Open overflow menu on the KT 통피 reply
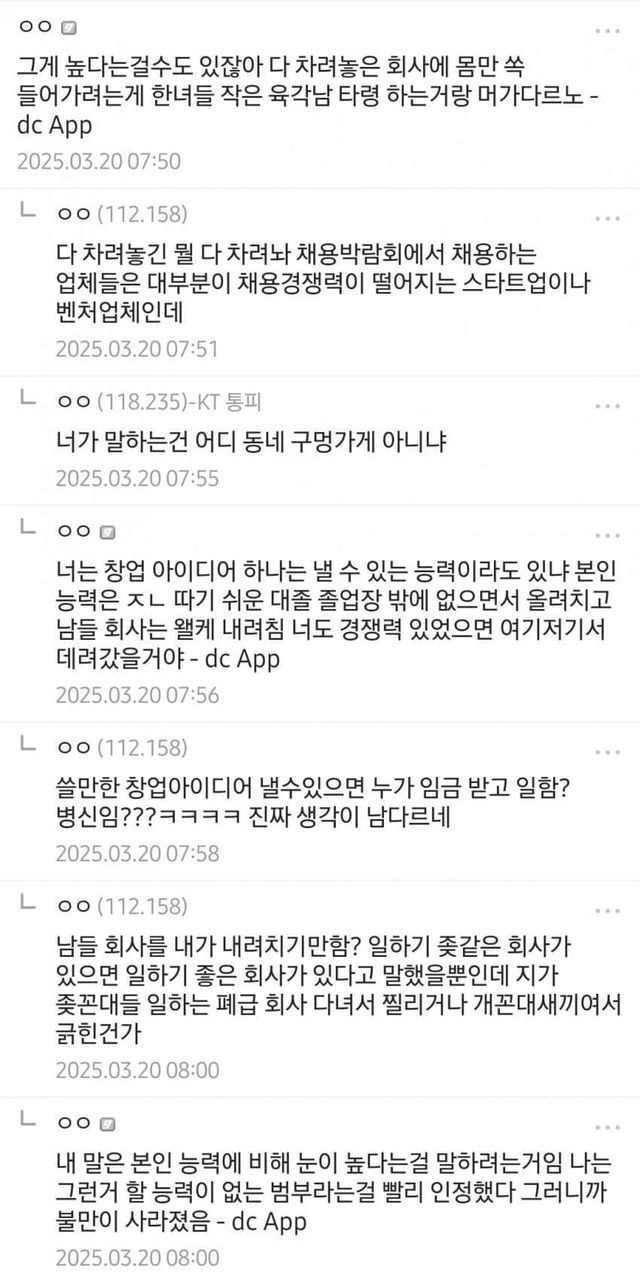Image resolution: width=640 pixels, height=1280 pixels. (607, 405)
